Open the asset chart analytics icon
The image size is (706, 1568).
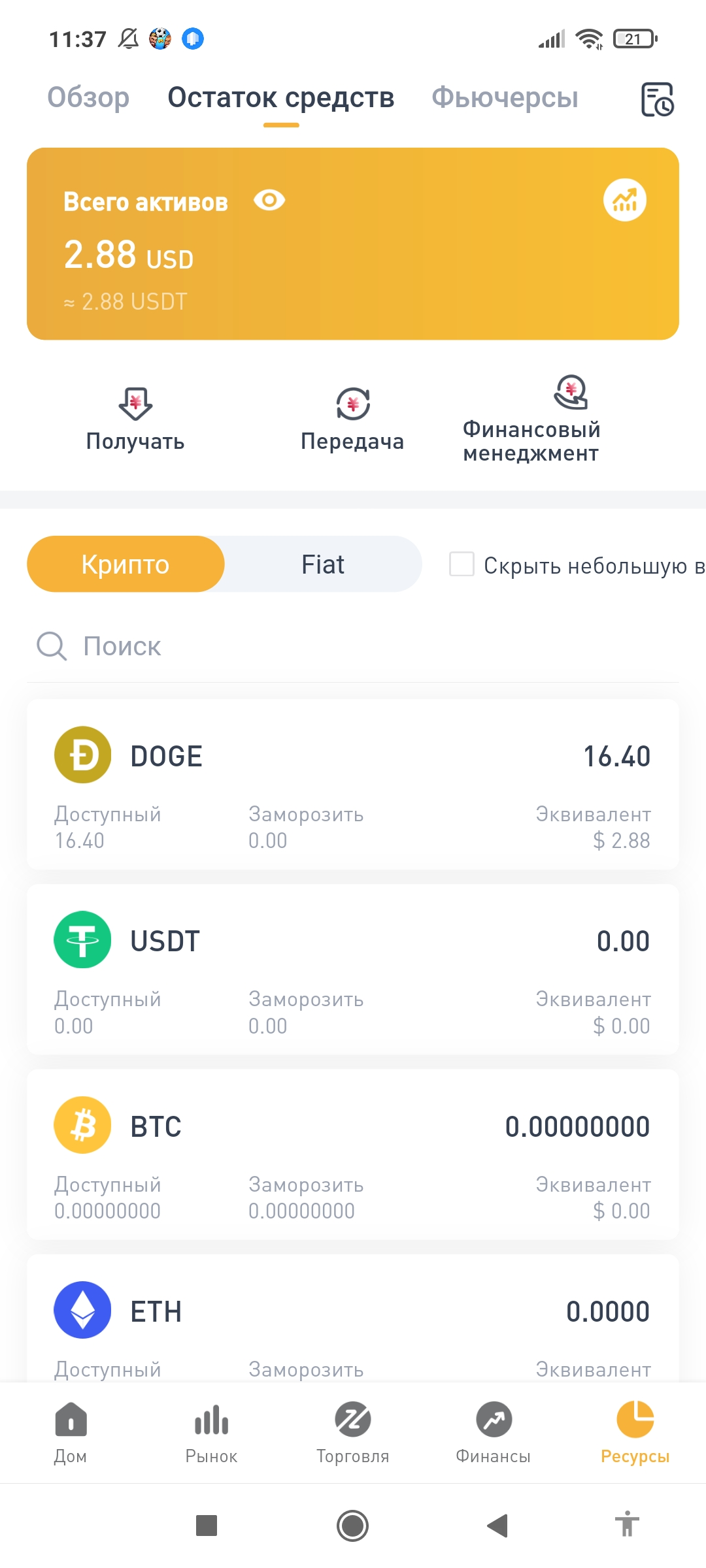pyautogui.click(x=625, y=200)
